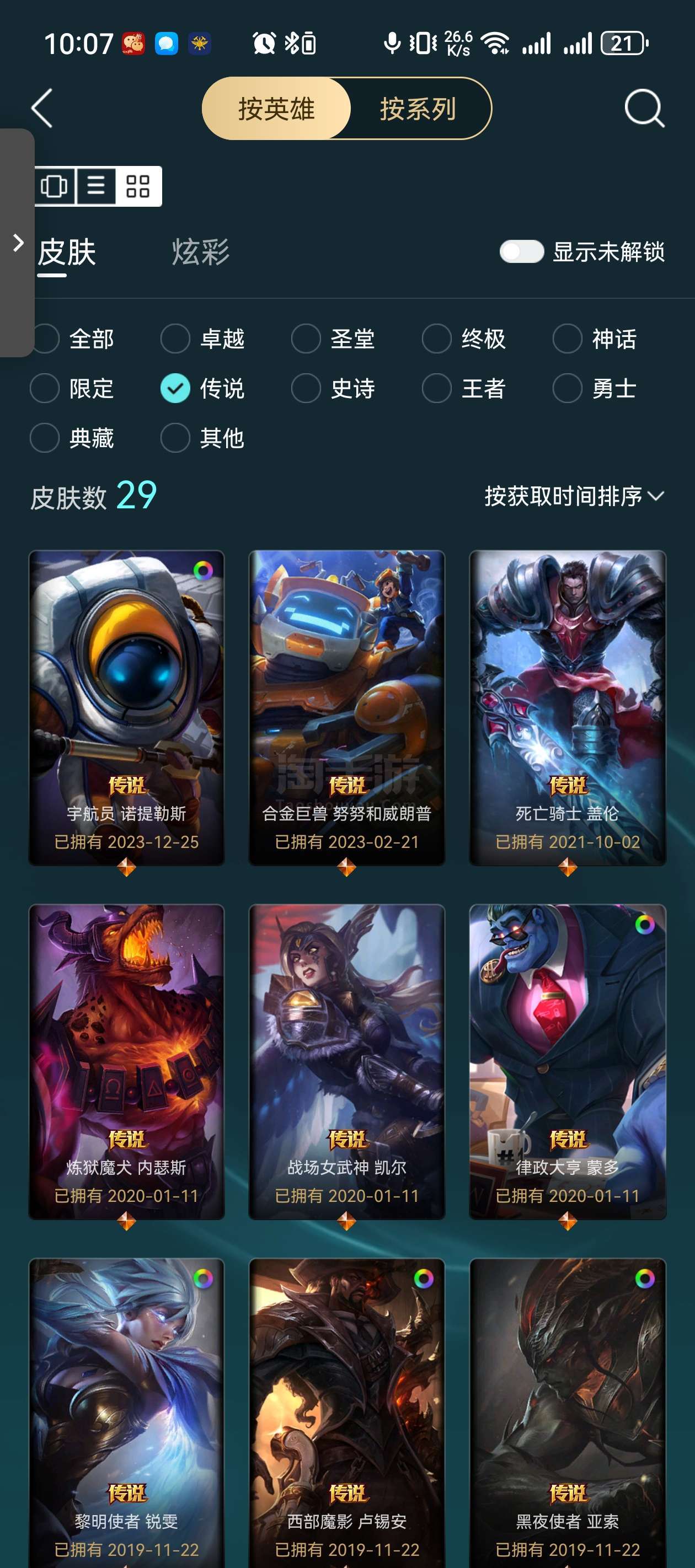Go back using the top-left arrow
Viewport: 695px width, 1568px height.
coord(42,109)
